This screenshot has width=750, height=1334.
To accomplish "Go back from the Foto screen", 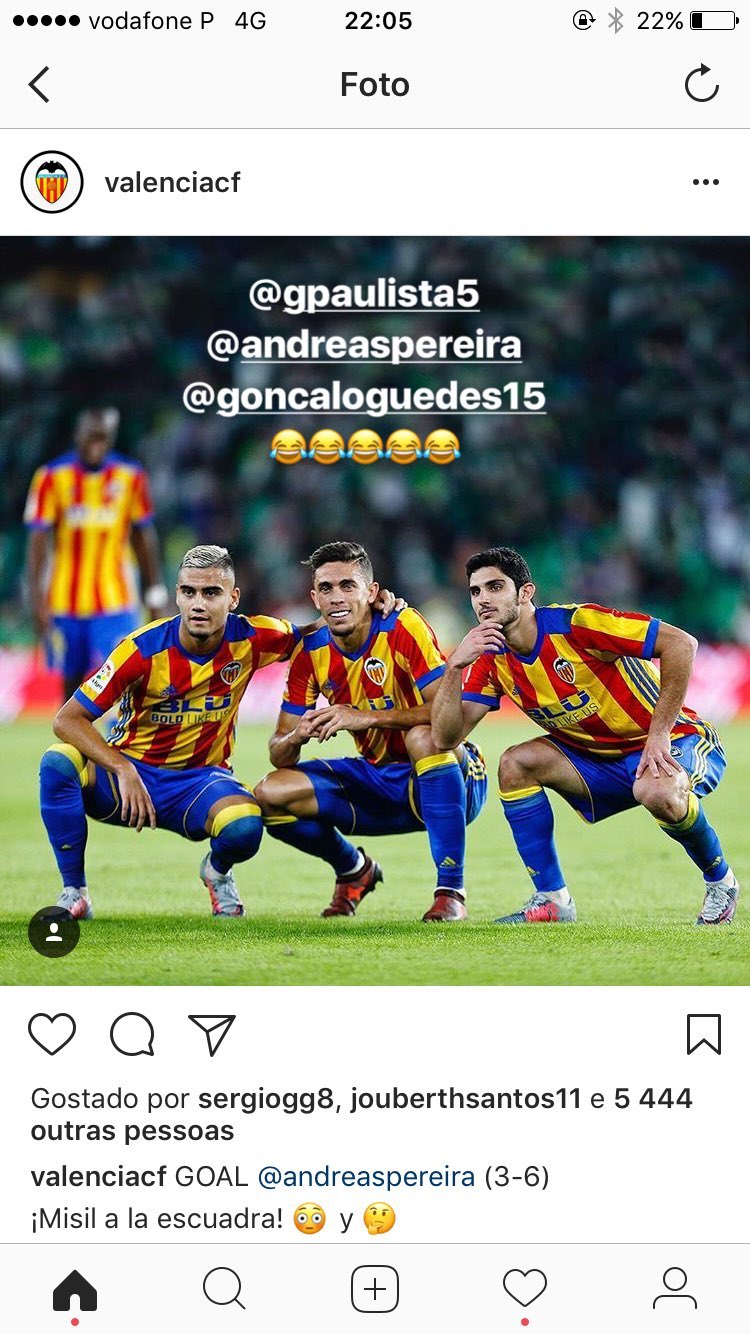I will coord(39,85).
